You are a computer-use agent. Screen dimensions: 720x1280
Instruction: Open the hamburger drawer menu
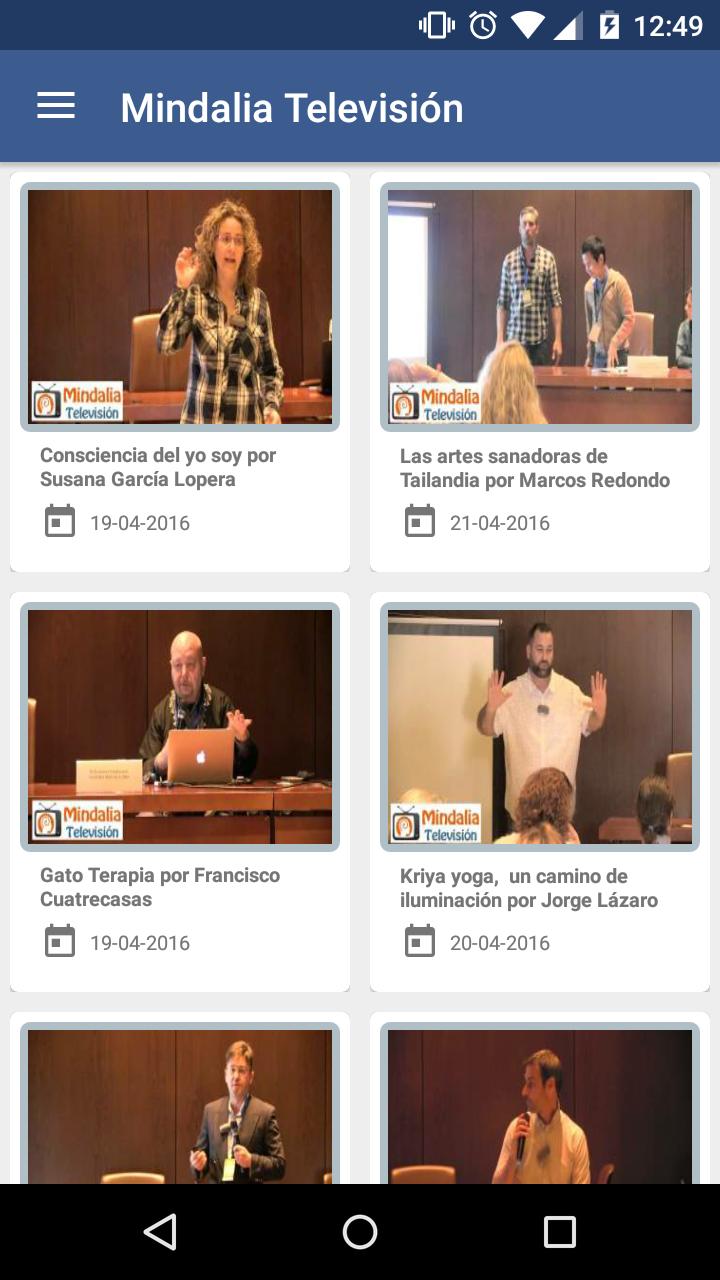pos(56,106)
